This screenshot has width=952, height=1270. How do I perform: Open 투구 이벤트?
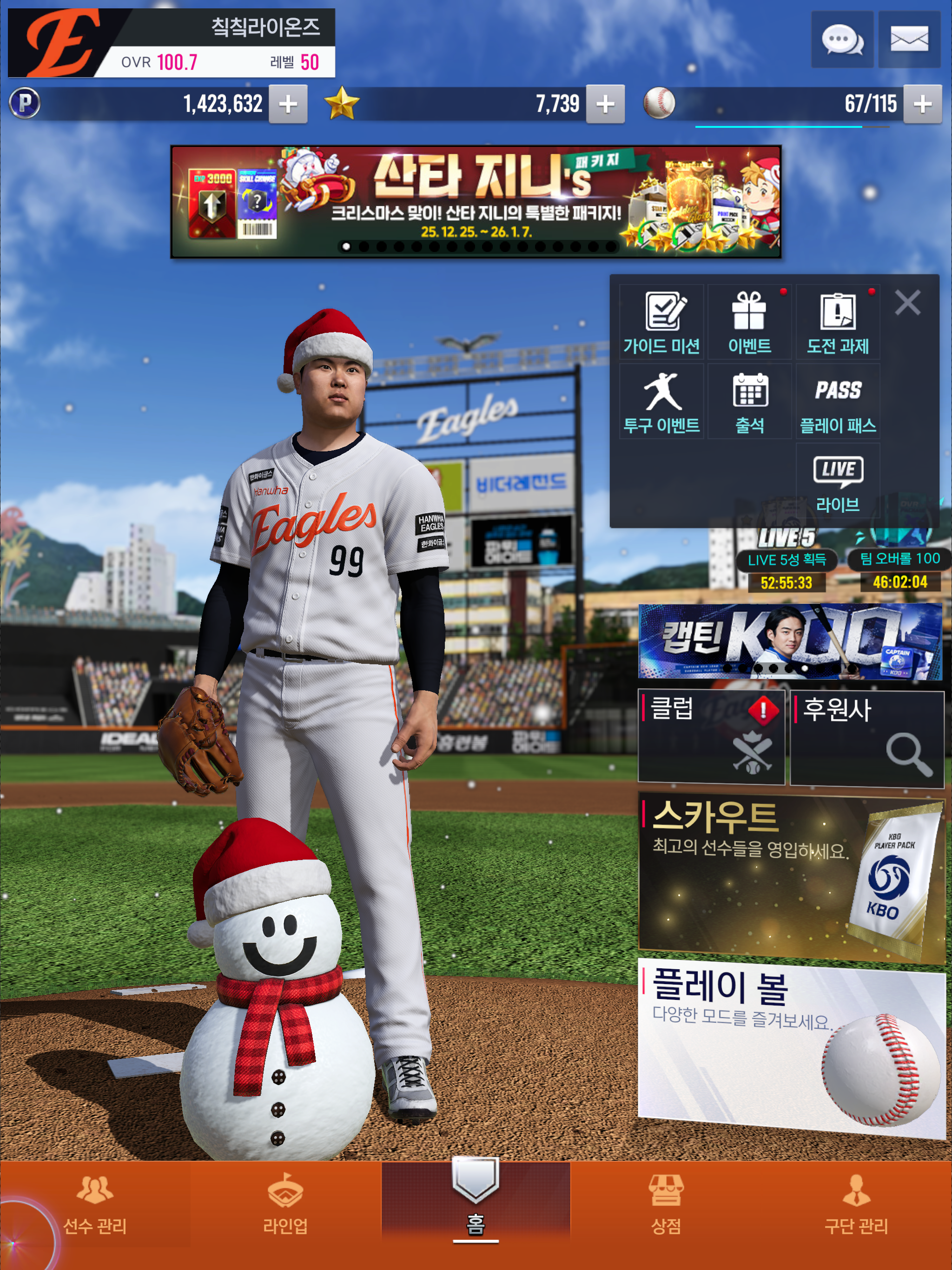coord(661,401)
